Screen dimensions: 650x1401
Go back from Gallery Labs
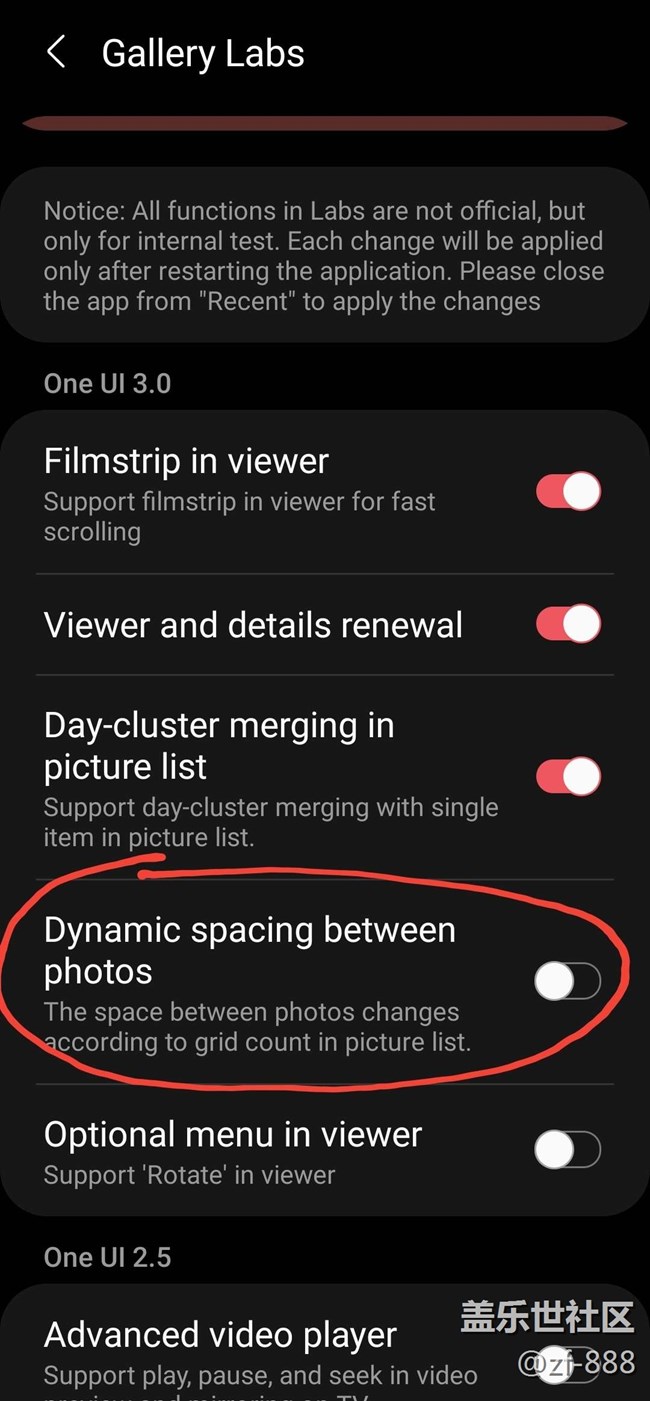coord(56,53)
